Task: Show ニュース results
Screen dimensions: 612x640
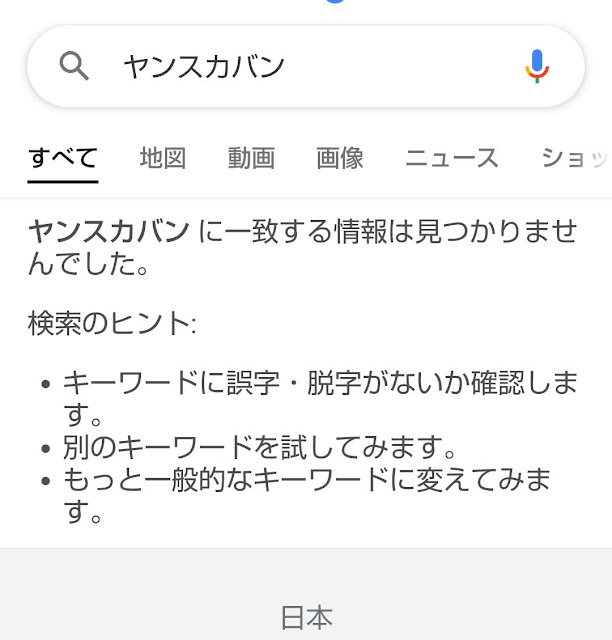Action: tap(451, 158)
